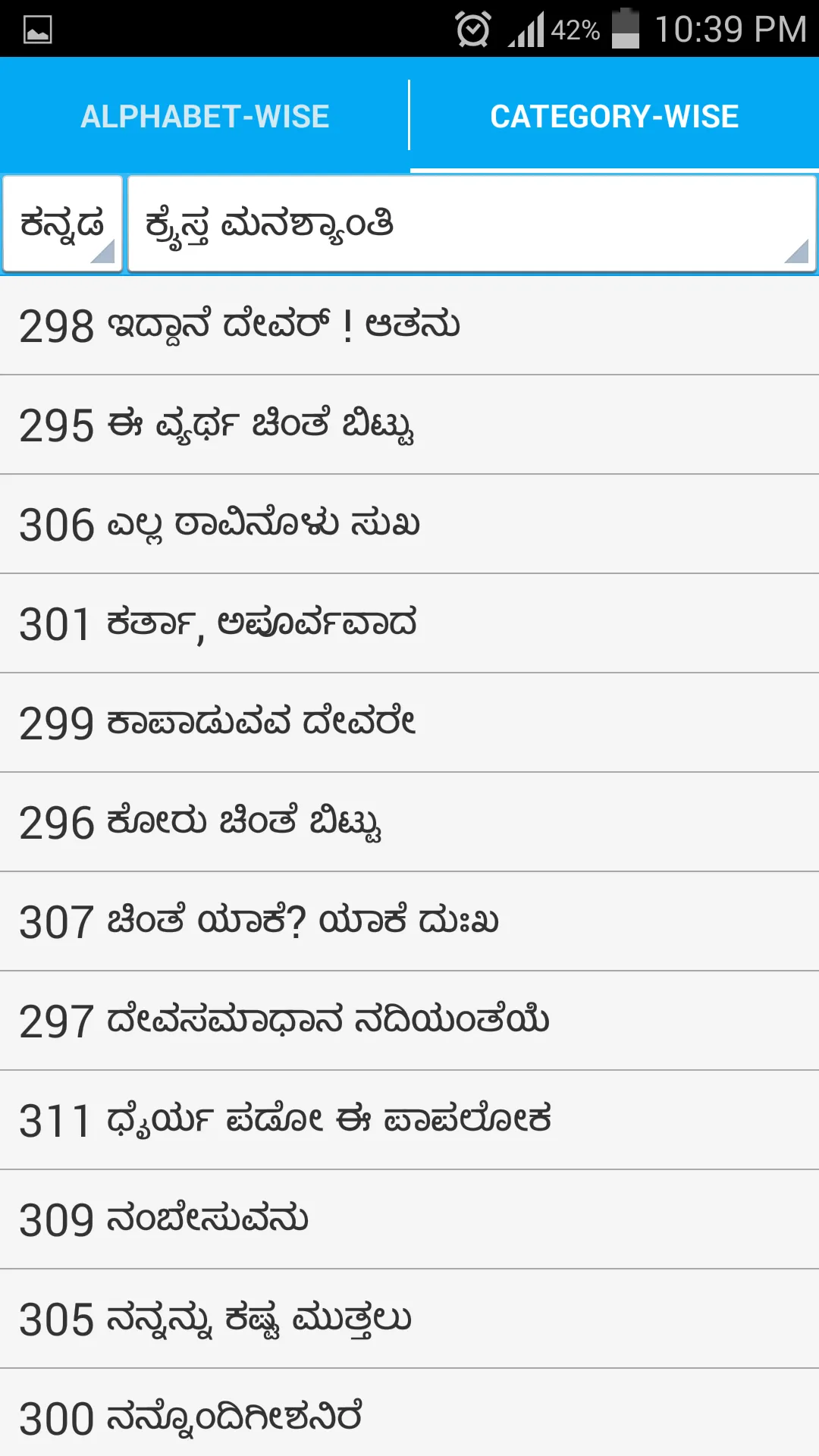The height and width of the screenshot is (1456, 819).
Task: Open hymn 311 ಧೈರ್ಯ ಪಡೋ
Action: pyautogui.click(x=409, y=1120)
